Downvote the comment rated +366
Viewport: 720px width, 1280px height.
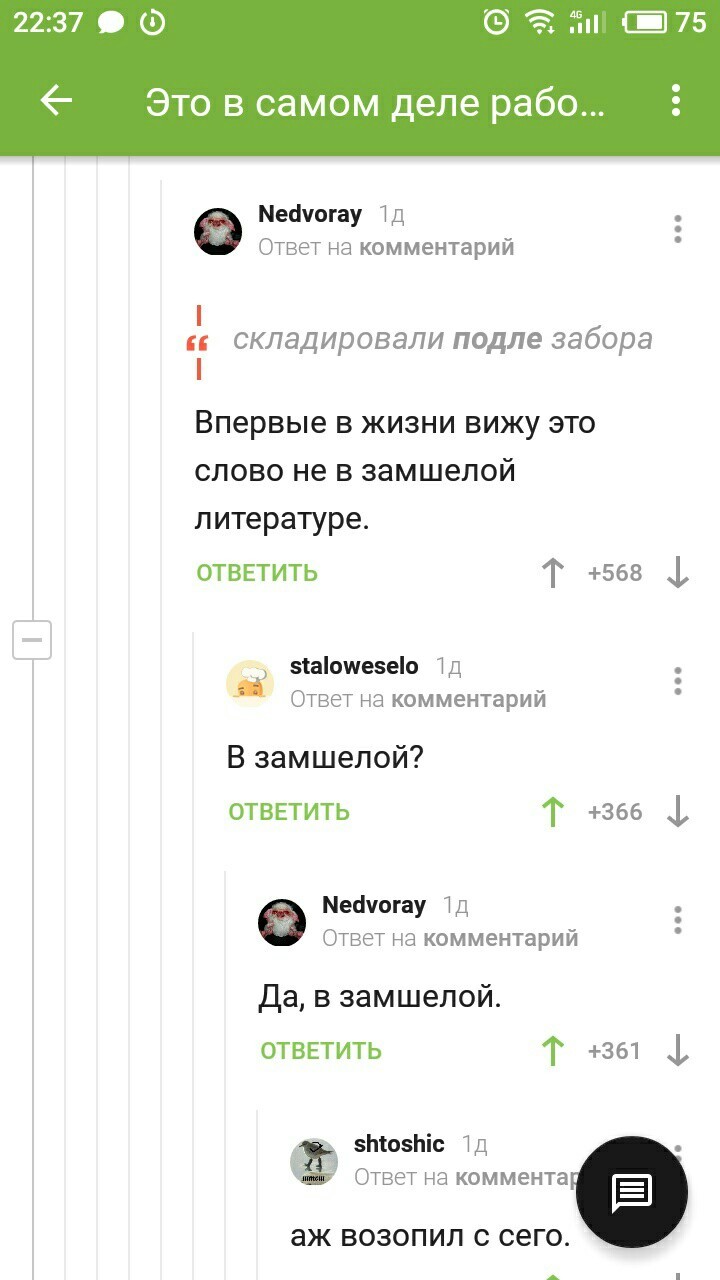click(x=678, y=812)
